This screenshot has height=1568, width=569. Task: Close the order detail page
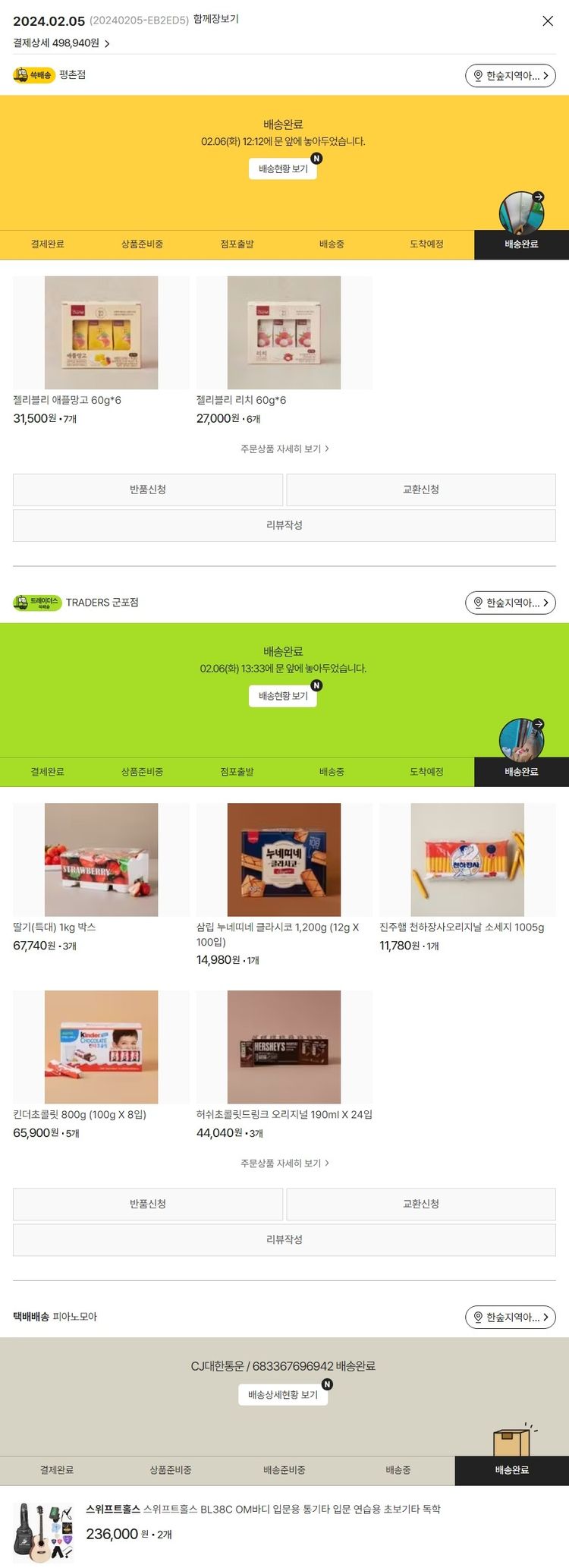pyautogui.click(x=548, y=21)
